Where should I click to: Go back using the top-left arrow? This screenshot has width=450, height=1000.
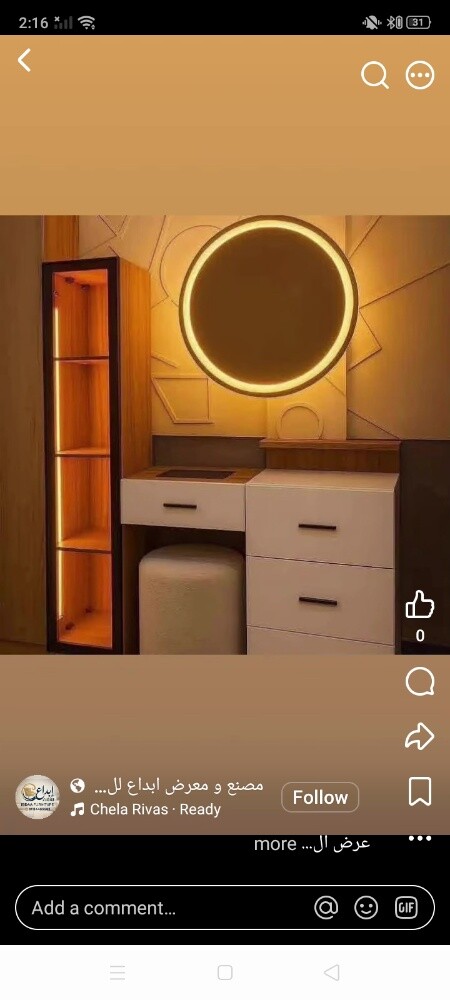24,61
